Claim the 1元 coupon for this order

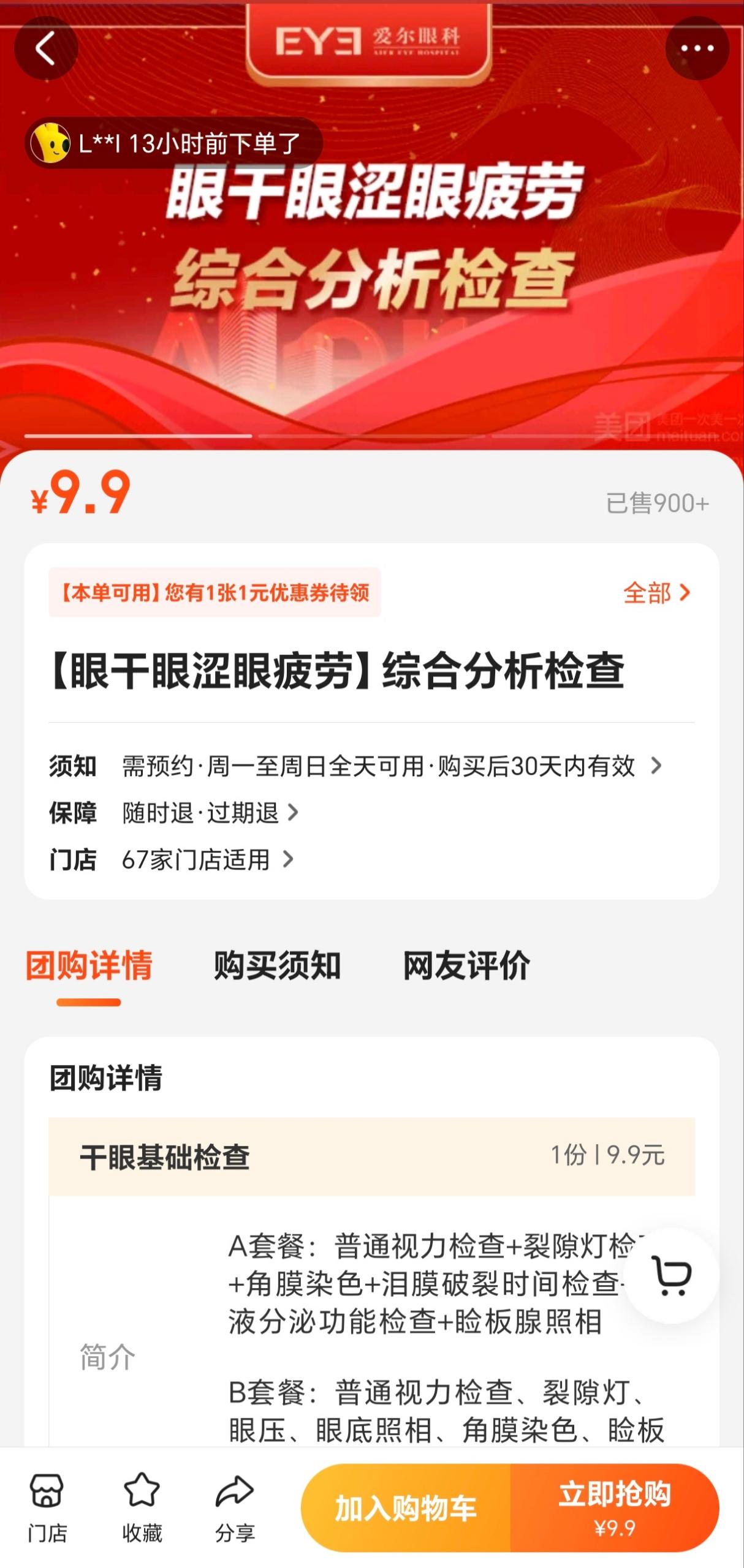(x=214, y=592)
